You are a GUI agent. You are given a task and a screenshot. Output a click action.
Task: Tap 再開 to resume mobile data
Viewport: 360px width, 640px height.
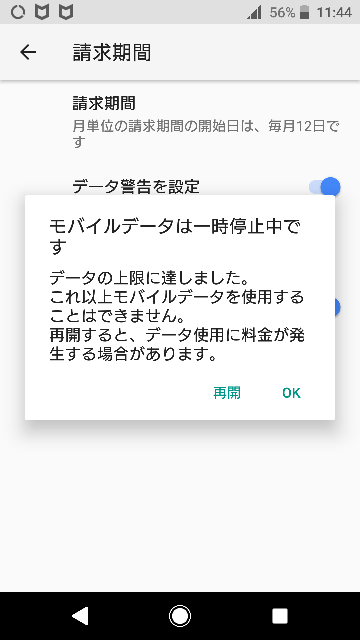pos(227,393)
